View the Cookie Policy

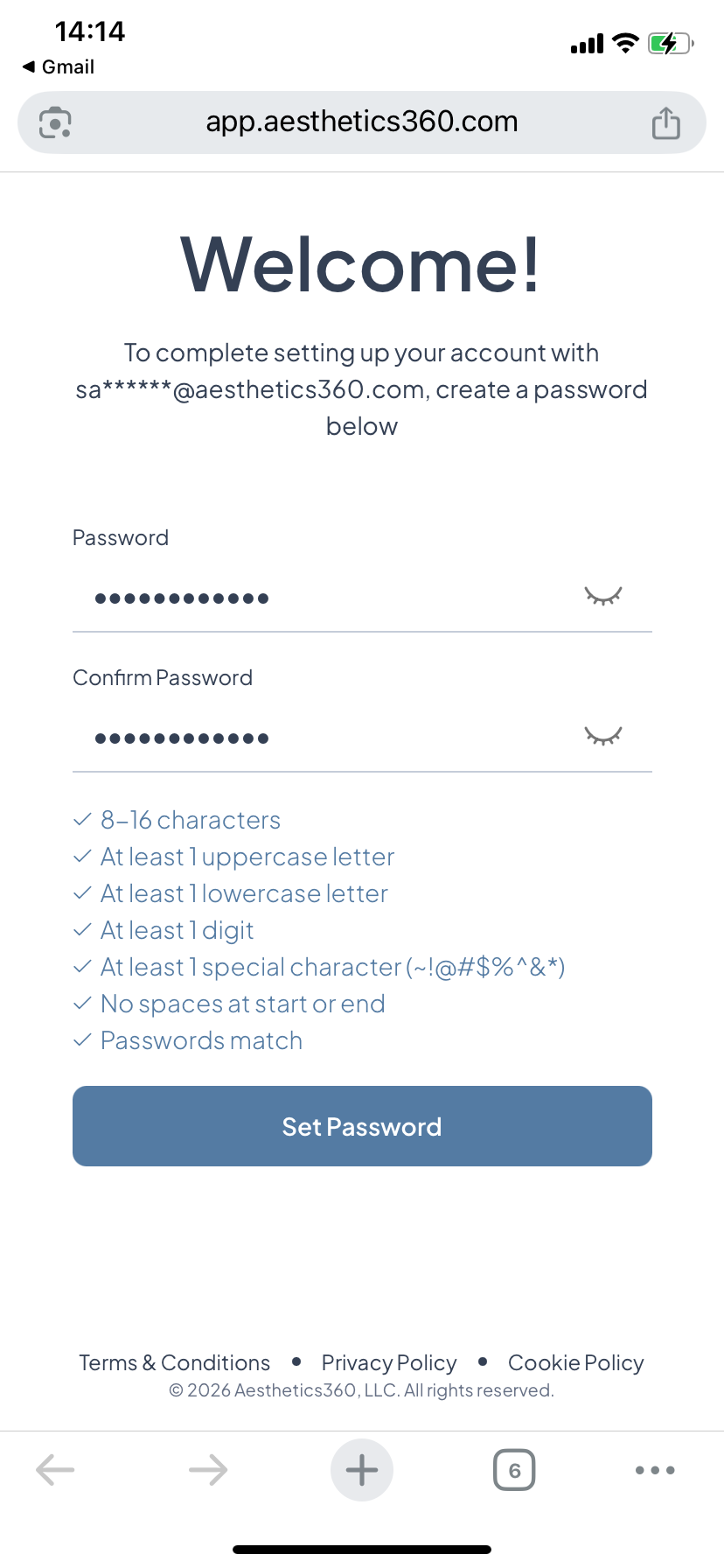tap(575, 1362)
